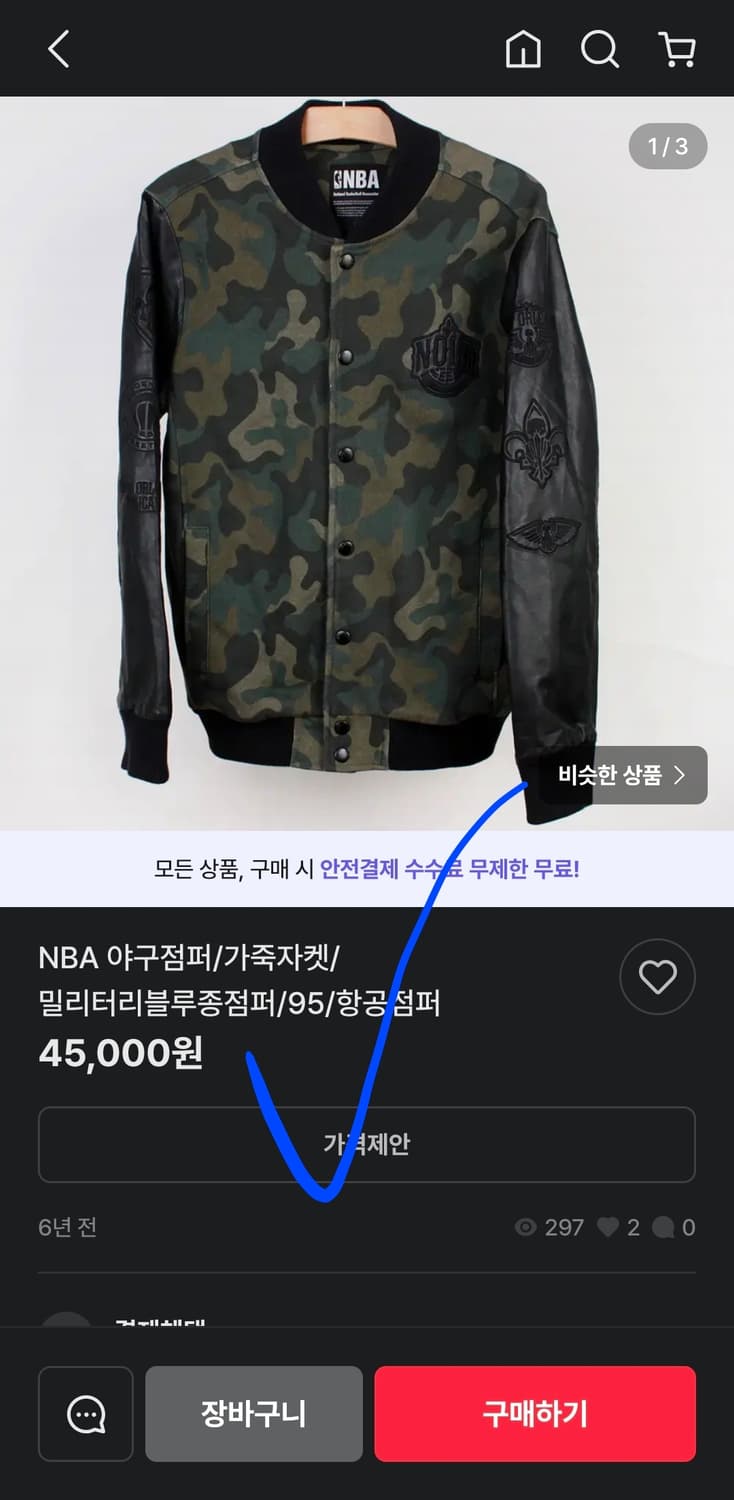This screenshot has width=734, height=1500.
Task: Open the shopping cart icon
Action: (677, 48)
